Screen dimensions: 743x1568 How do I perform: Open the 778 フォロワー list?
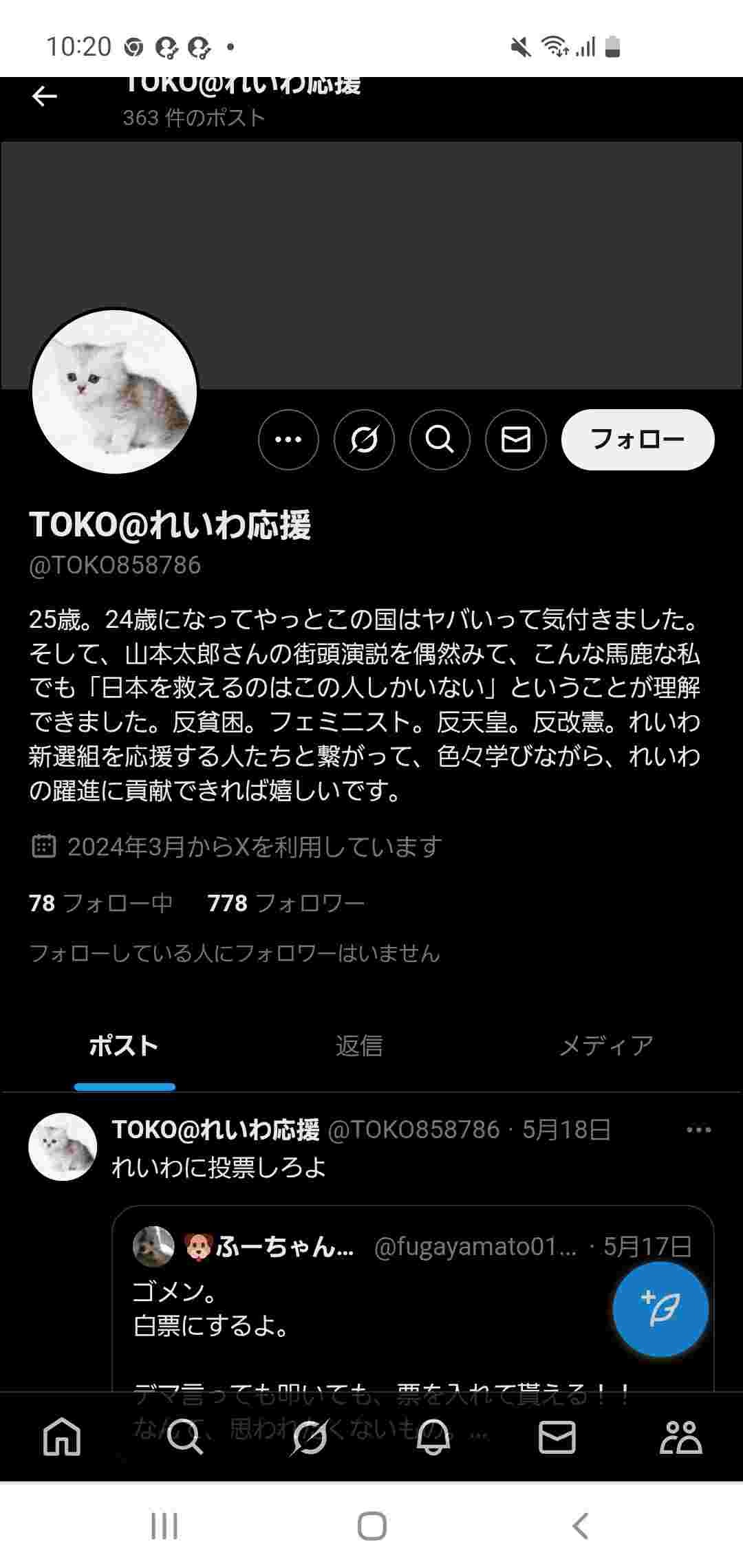click(286, 903)
